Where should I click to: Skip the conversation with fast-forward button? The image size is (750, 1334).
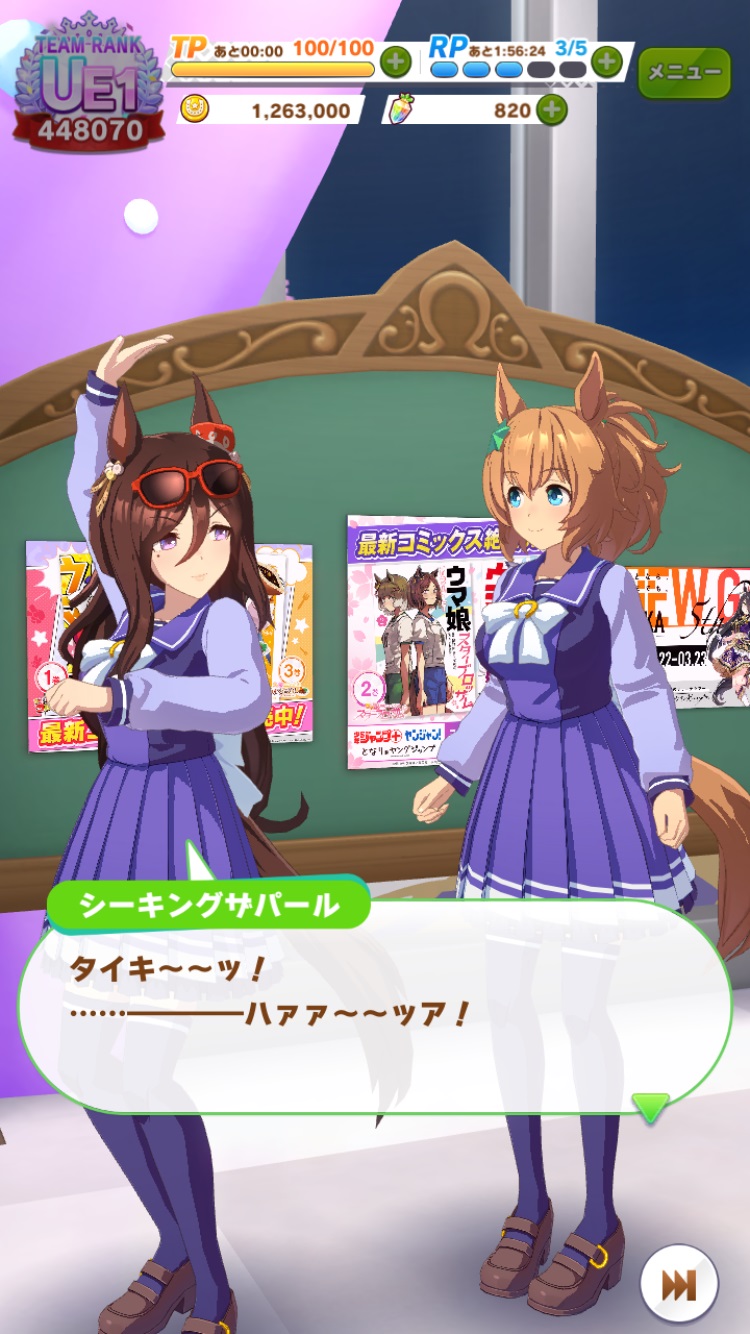click(679, 1285)
